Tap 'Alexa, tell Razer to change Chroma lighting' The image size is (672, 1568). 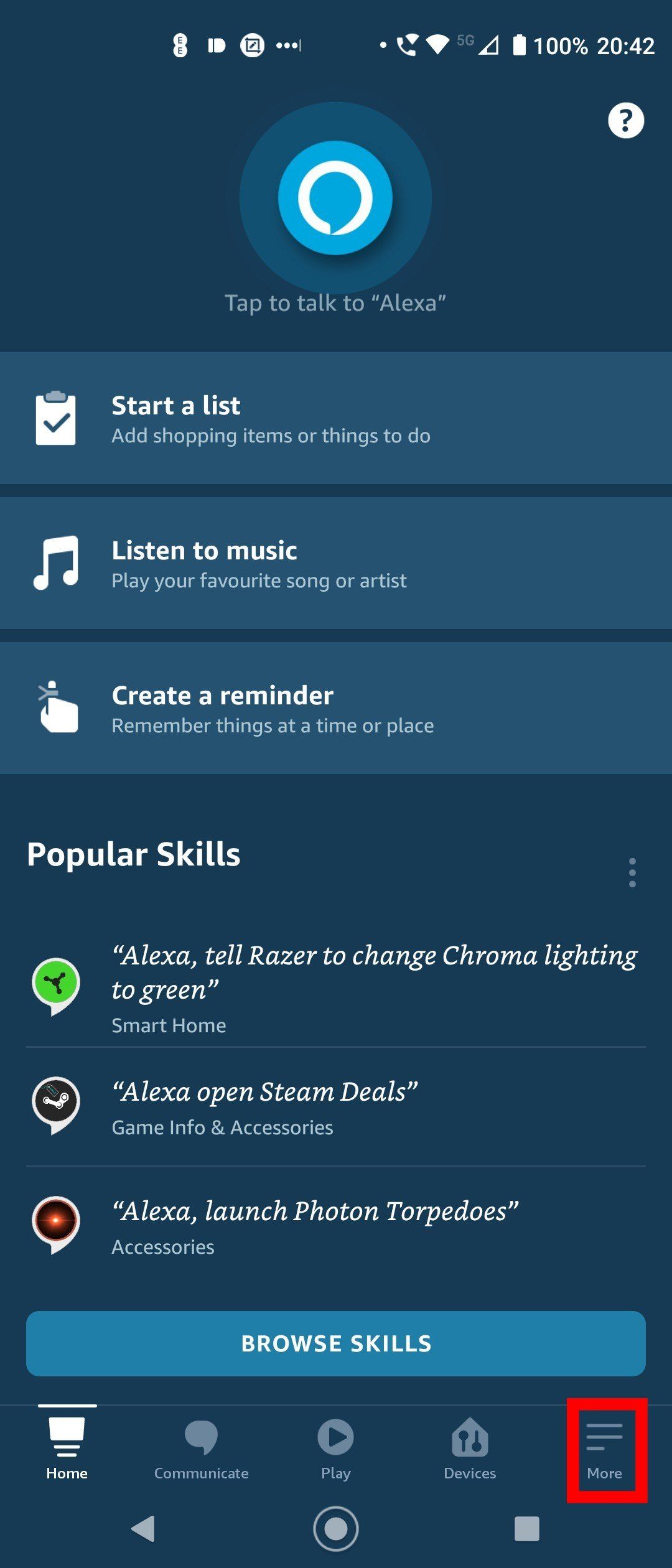[373, 977]
